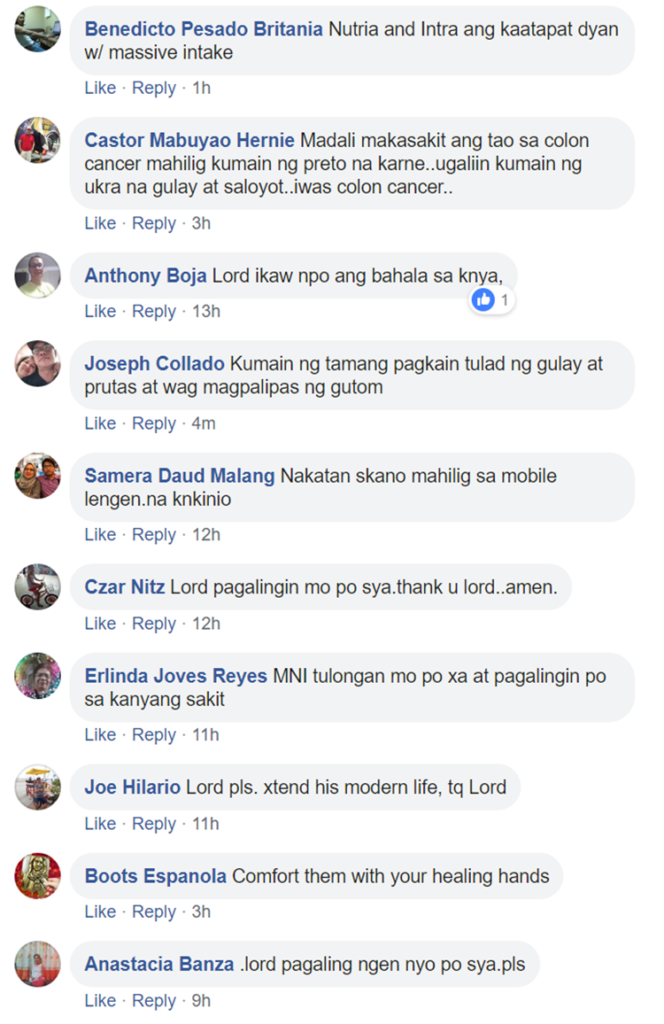This screenshot has width=664, height=1024.
Task: Open Anthony Boja's profile name
Action: 145,275
